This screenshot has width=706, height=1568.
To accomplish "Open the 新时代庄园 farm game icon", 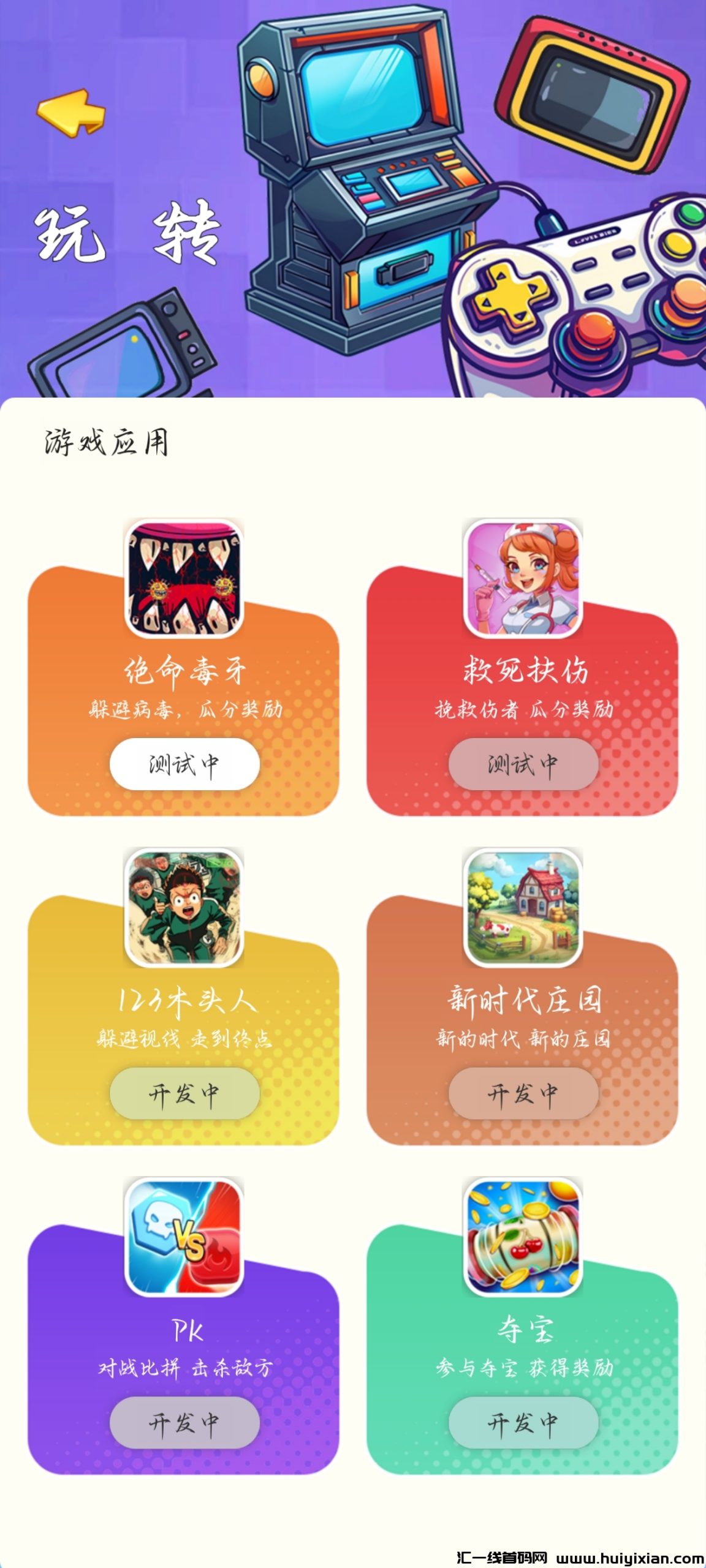I will pos(523,908).
